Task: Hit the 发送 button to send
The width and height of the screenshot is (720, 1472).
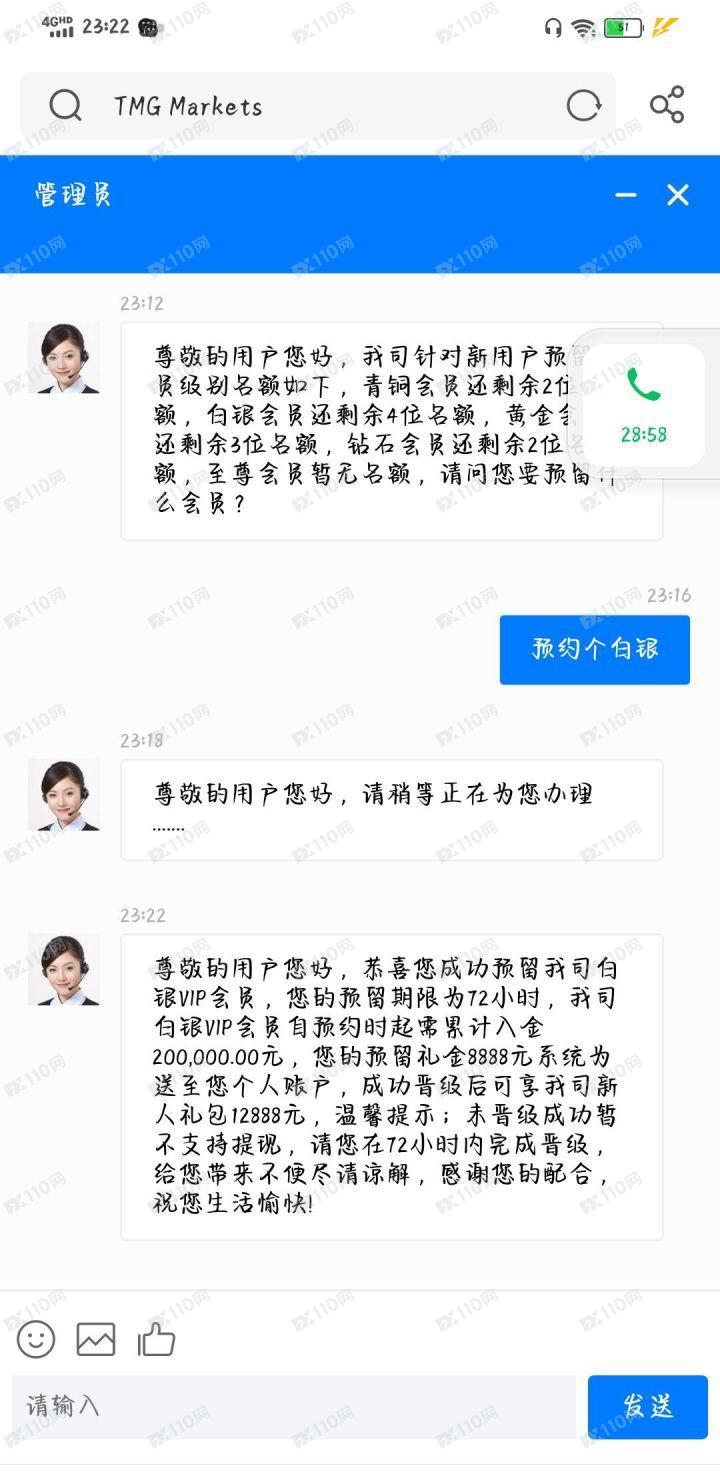Action: point(647,1406)
